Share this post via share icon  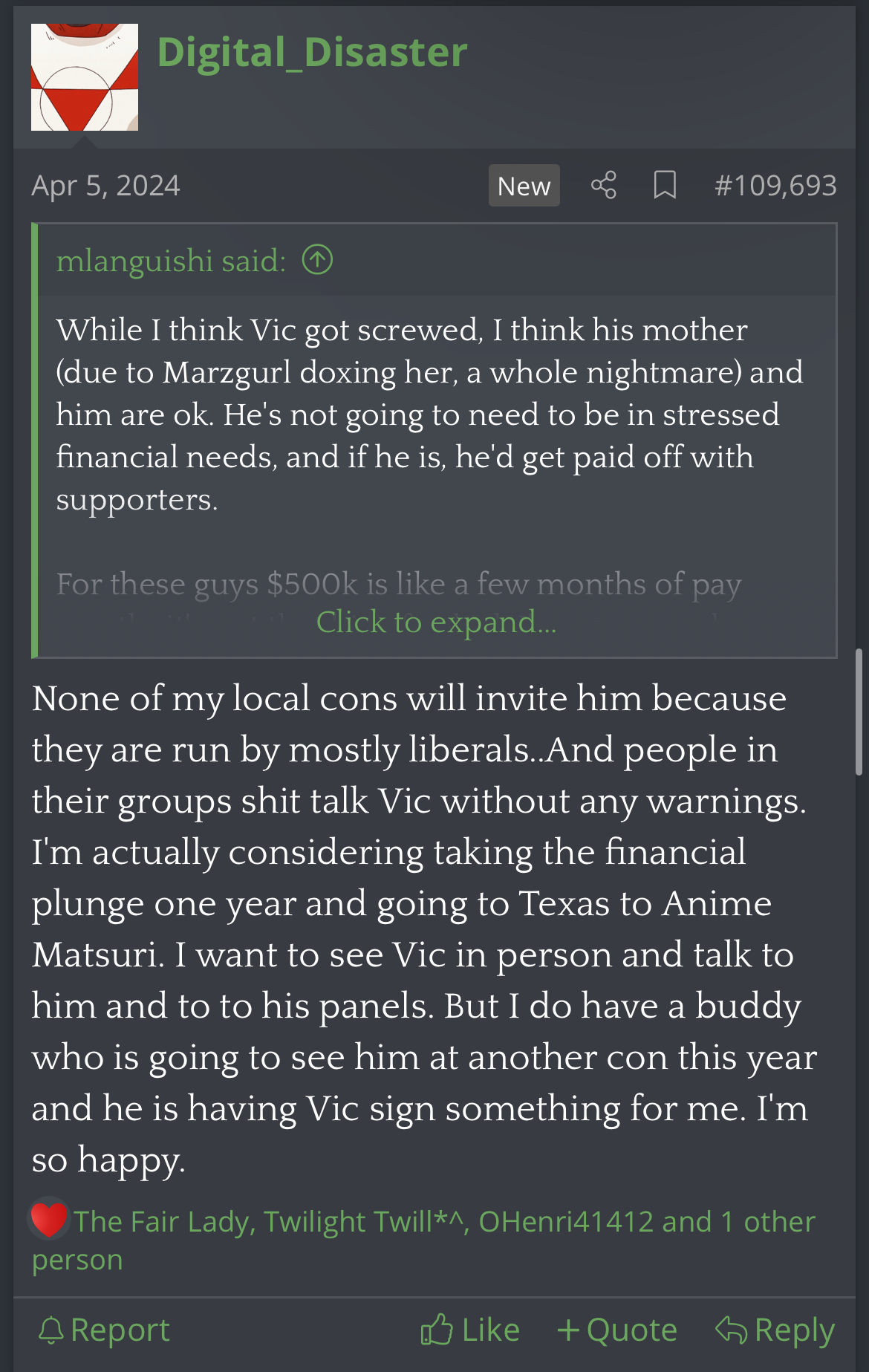[603, 185]
